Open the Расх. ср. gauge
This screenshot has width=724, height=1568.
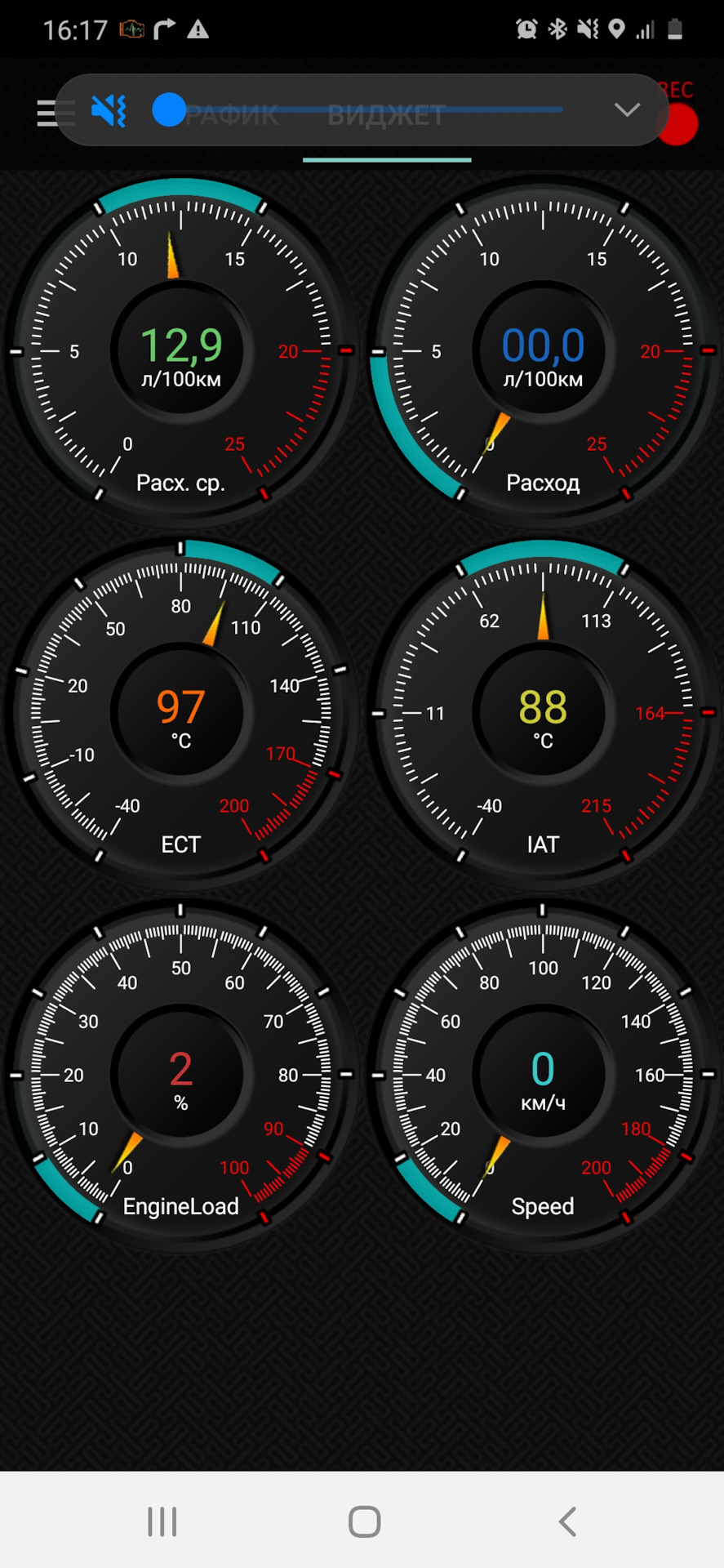180,351
